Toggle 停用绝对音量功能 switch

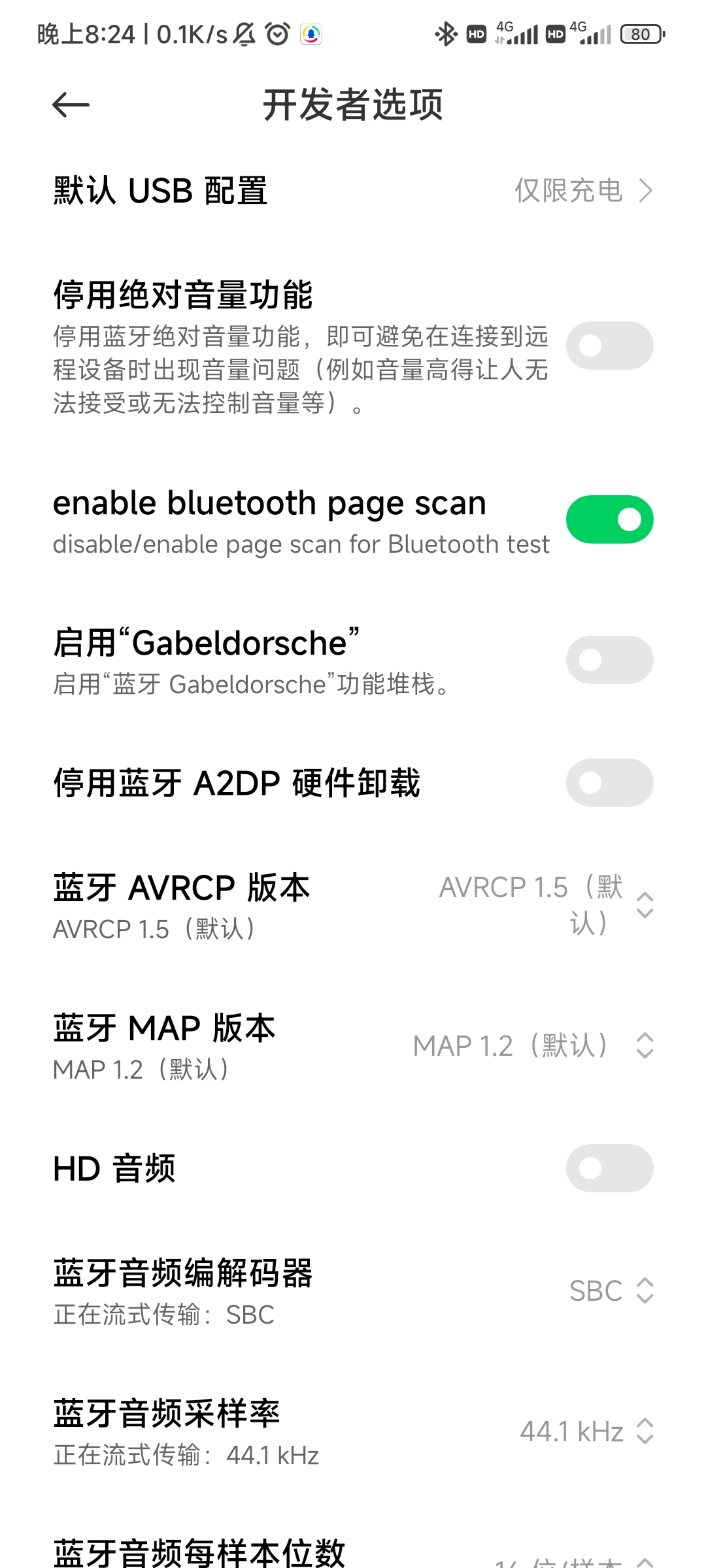(609, 346)
